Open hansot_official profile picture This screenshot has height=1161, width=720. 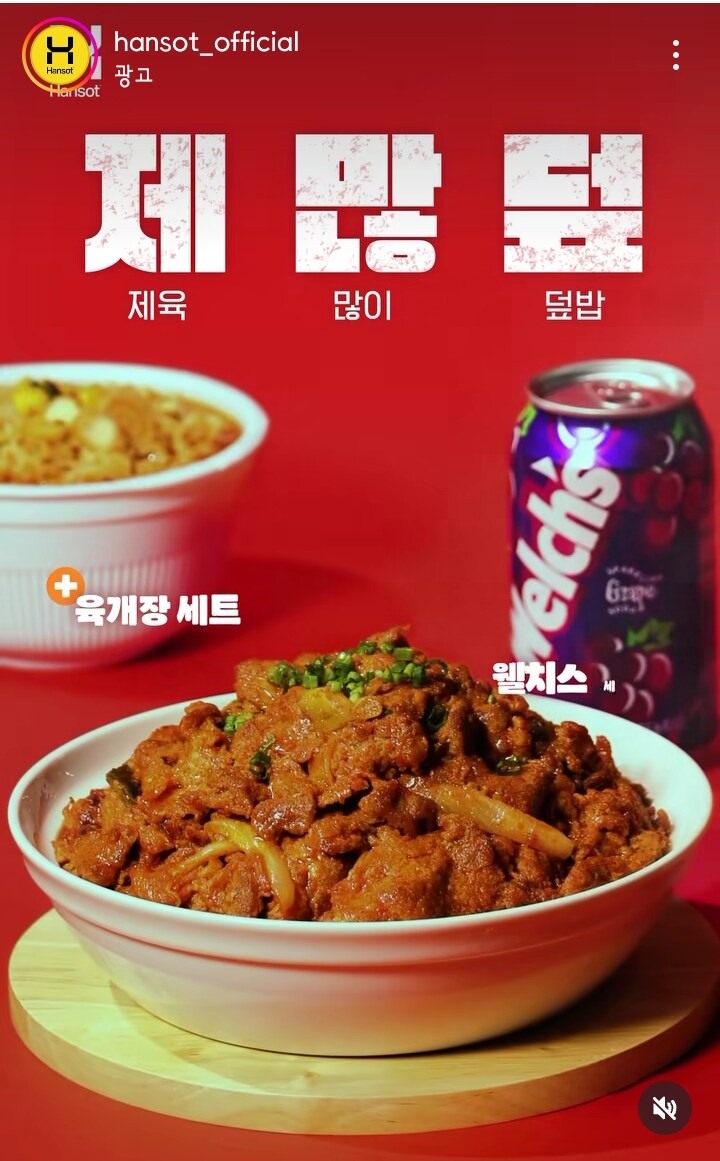(60, 55)
